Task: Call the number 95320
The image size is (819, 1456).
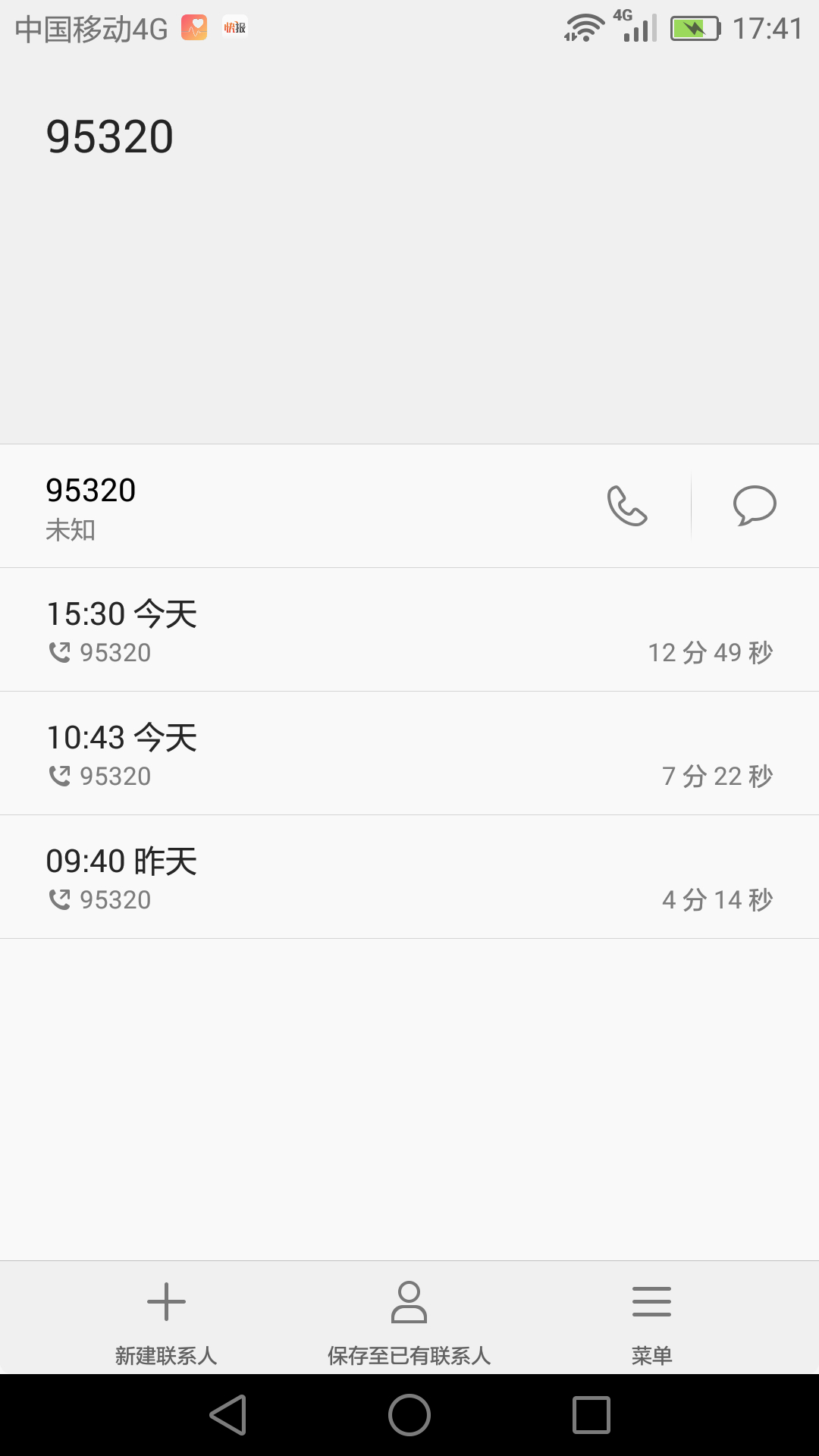Action: (x=627, y=506)
